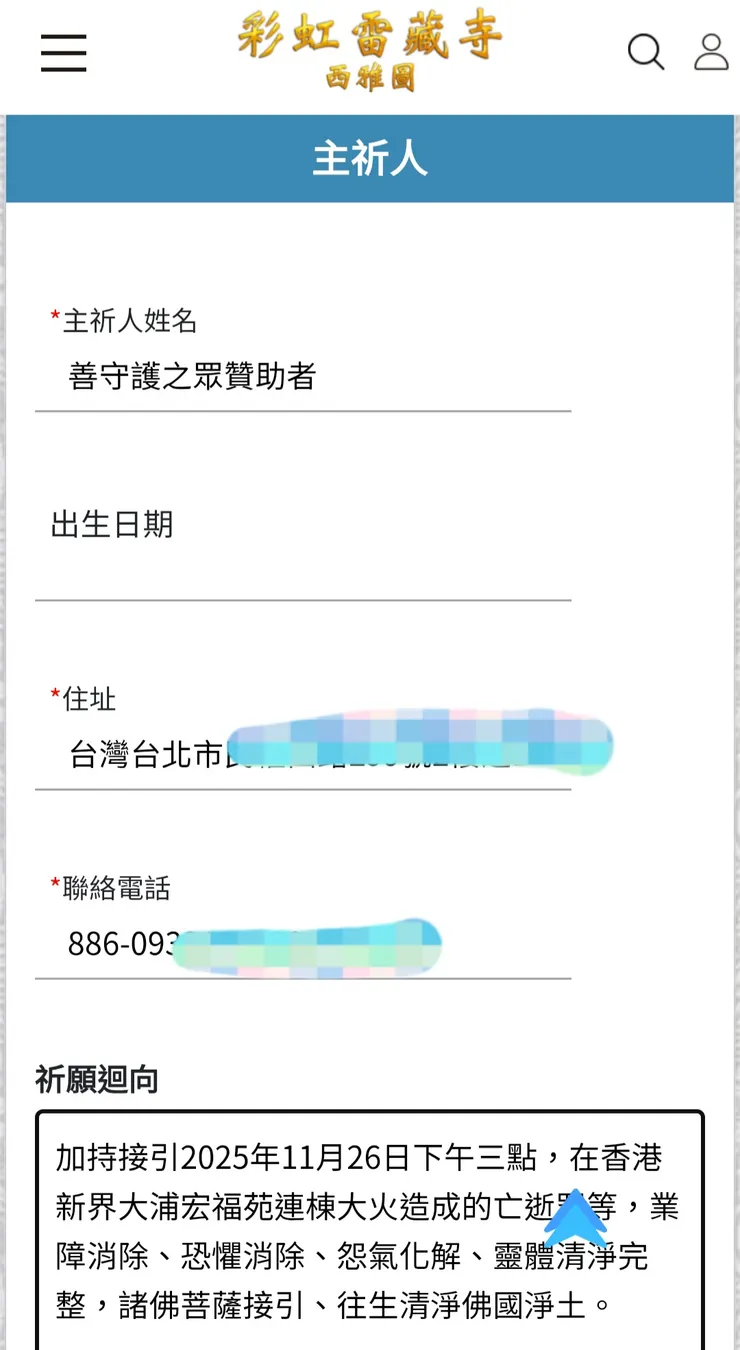The image size is (740, 1350).
Task: Open the site search magnifier
Action: [x=646, y=54]
